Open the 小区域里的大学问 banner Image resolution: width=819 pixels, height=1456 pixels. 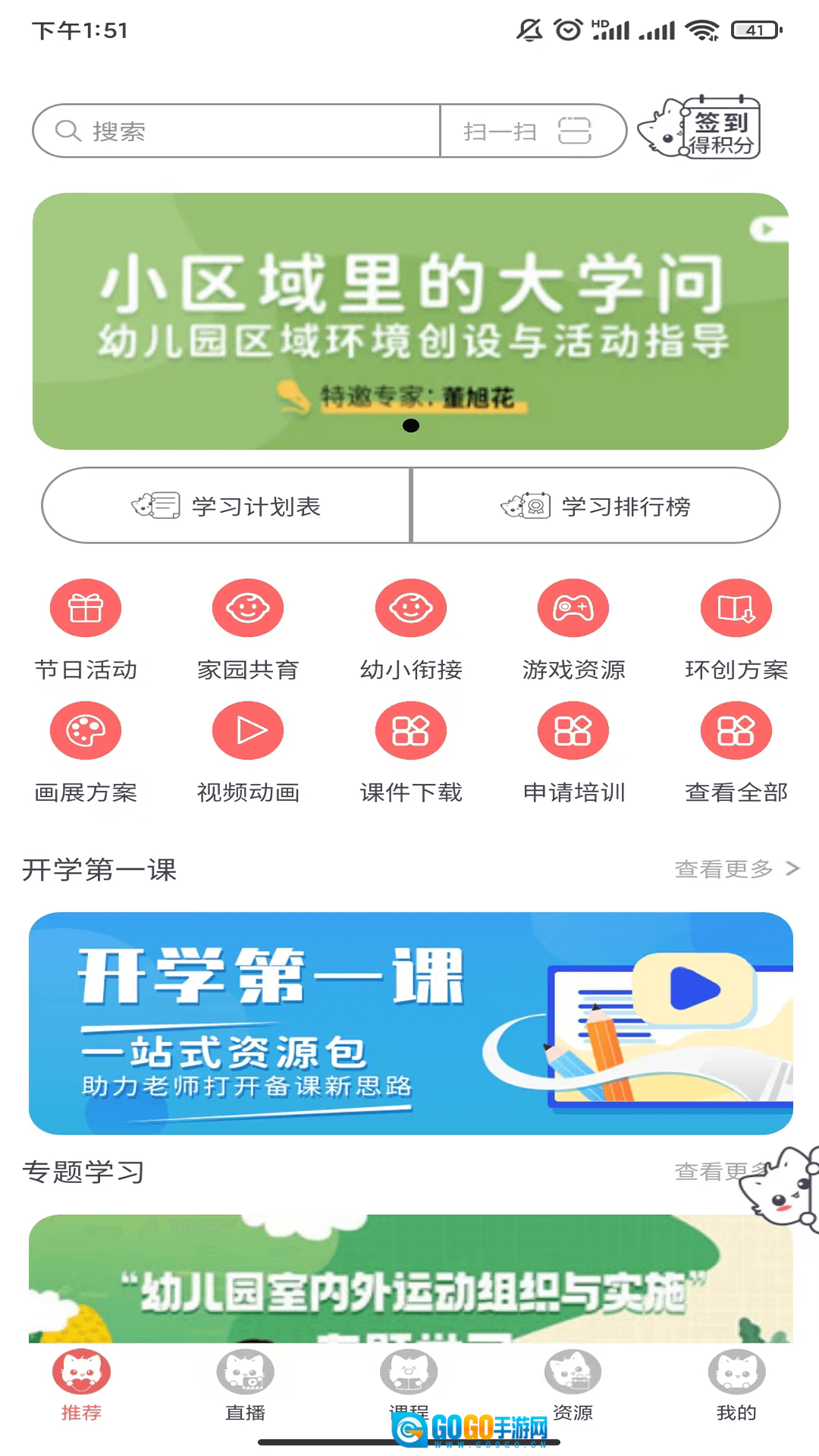point(409,321)
